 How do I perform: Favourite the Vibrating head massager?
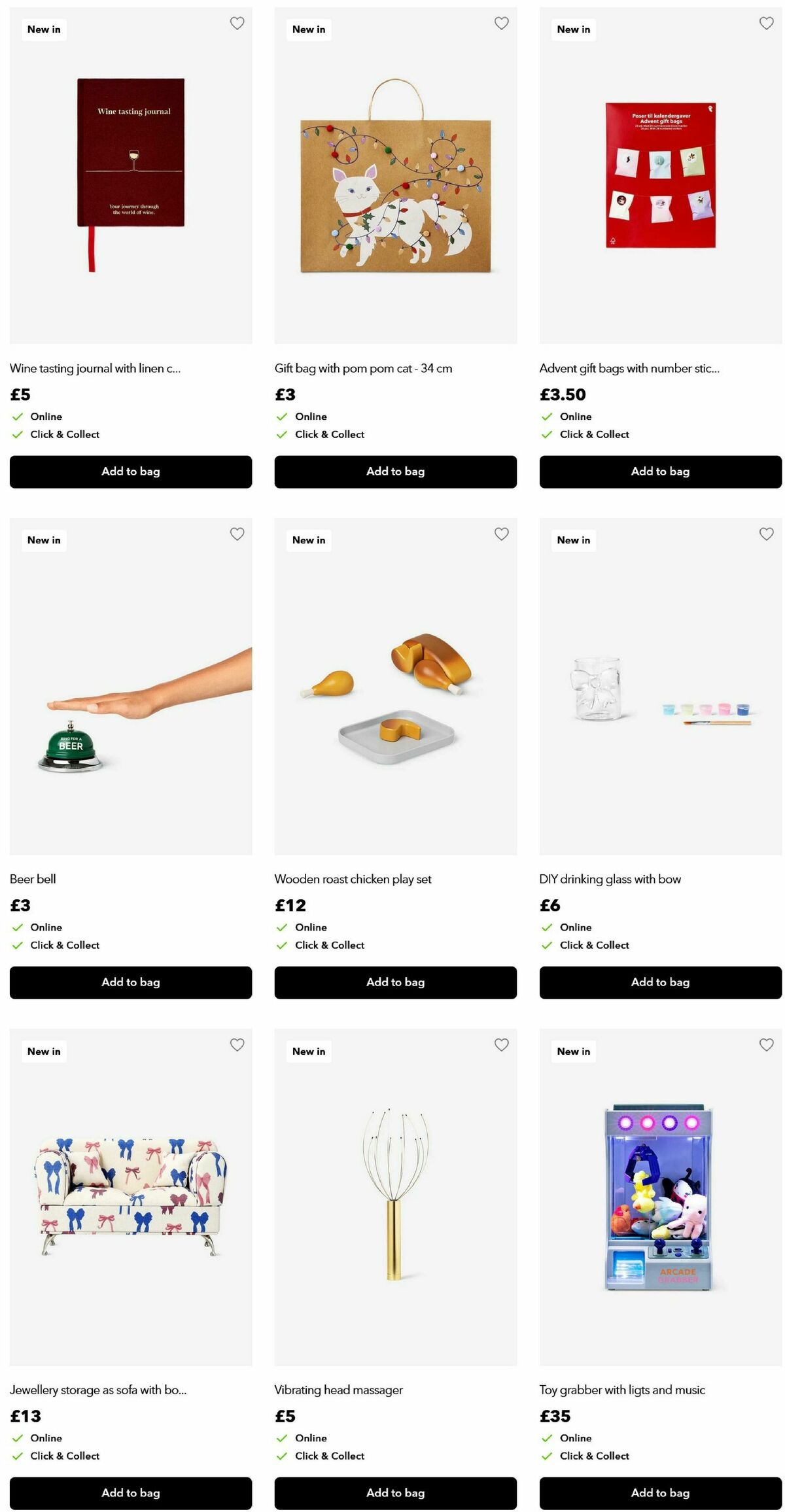click(502, 1045)
